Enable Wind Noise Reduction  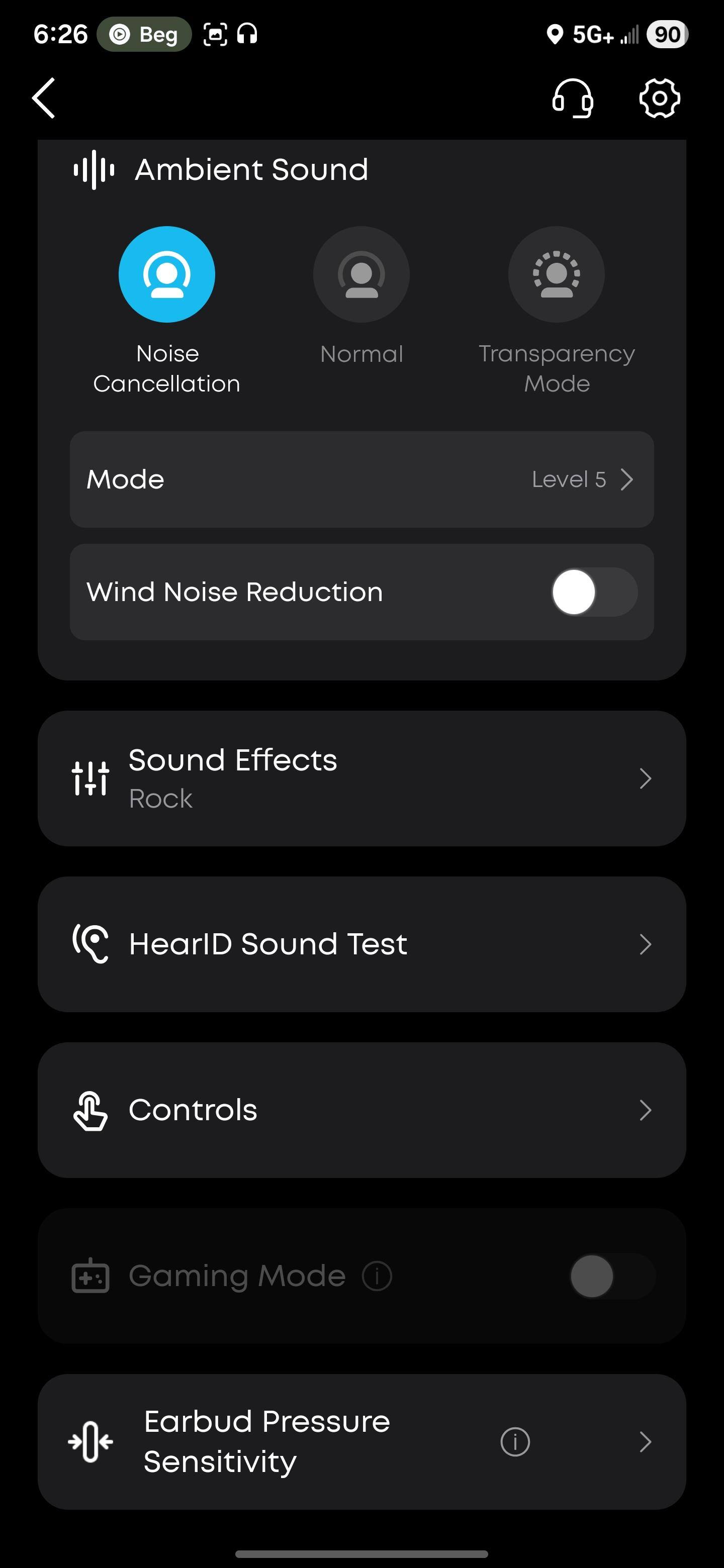point(594,592)
